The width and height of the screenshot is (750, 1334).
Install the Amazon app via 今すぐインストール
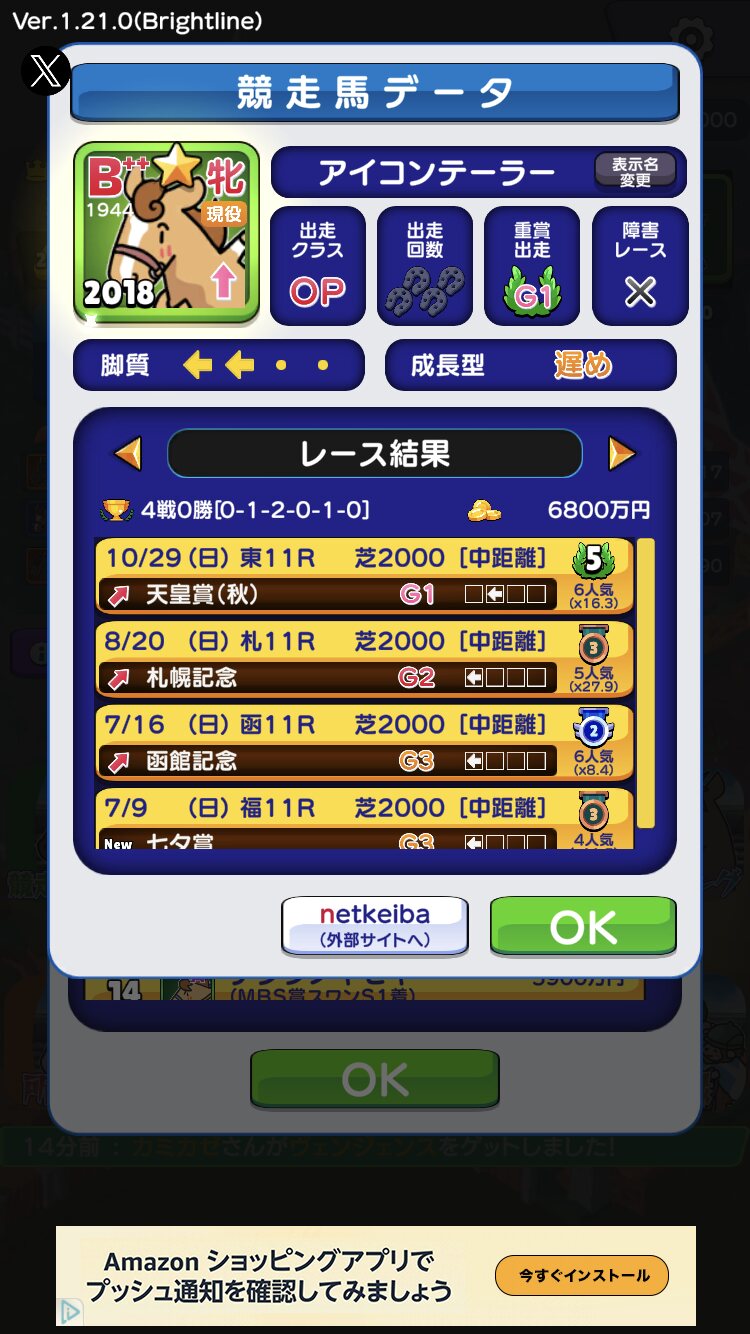584,1275
